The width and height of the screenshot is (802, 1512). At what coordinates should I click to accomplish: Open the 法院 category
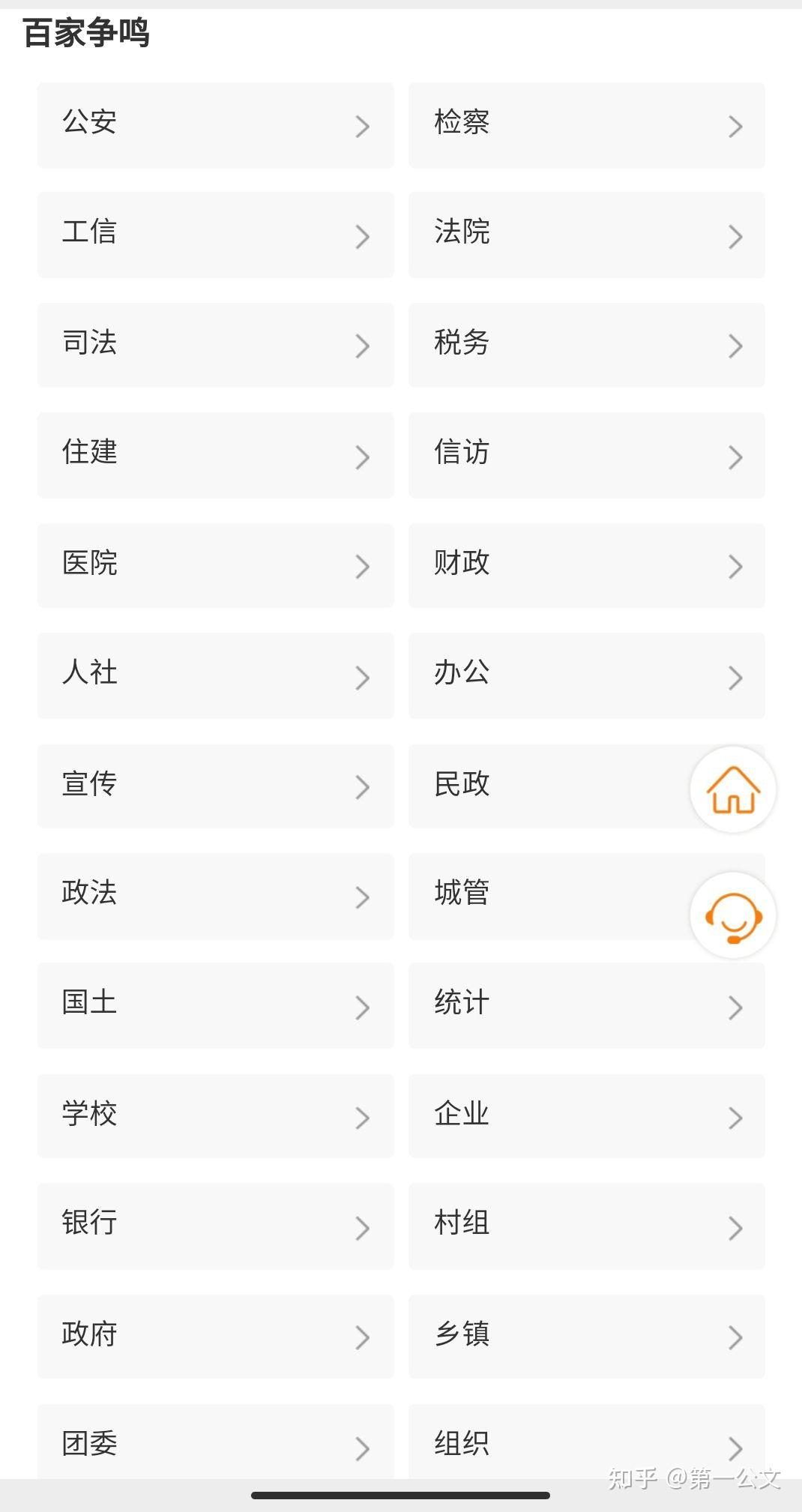click(586, 235)
